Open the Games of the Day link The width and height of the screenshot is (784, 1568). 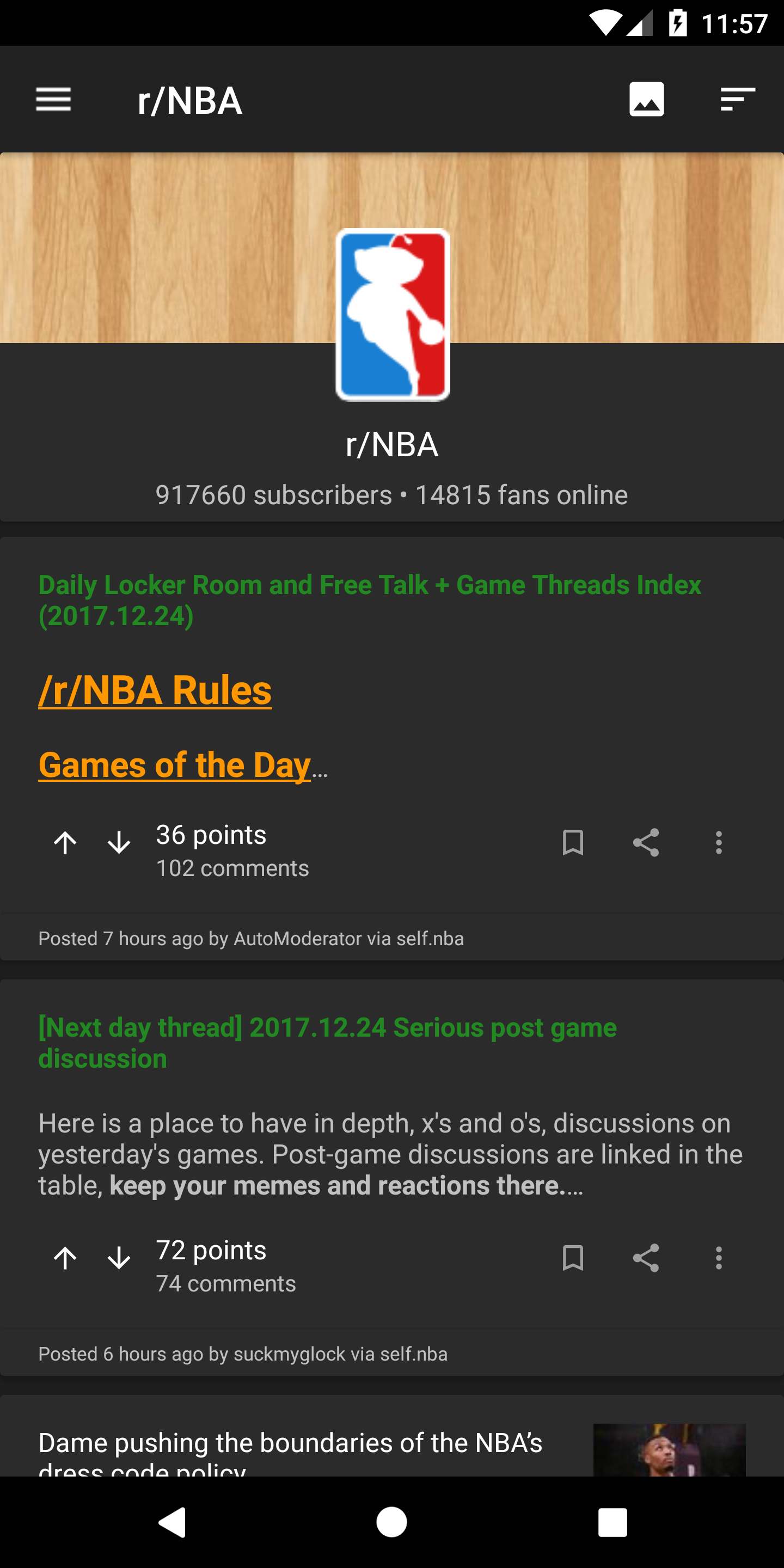[175, 764]
